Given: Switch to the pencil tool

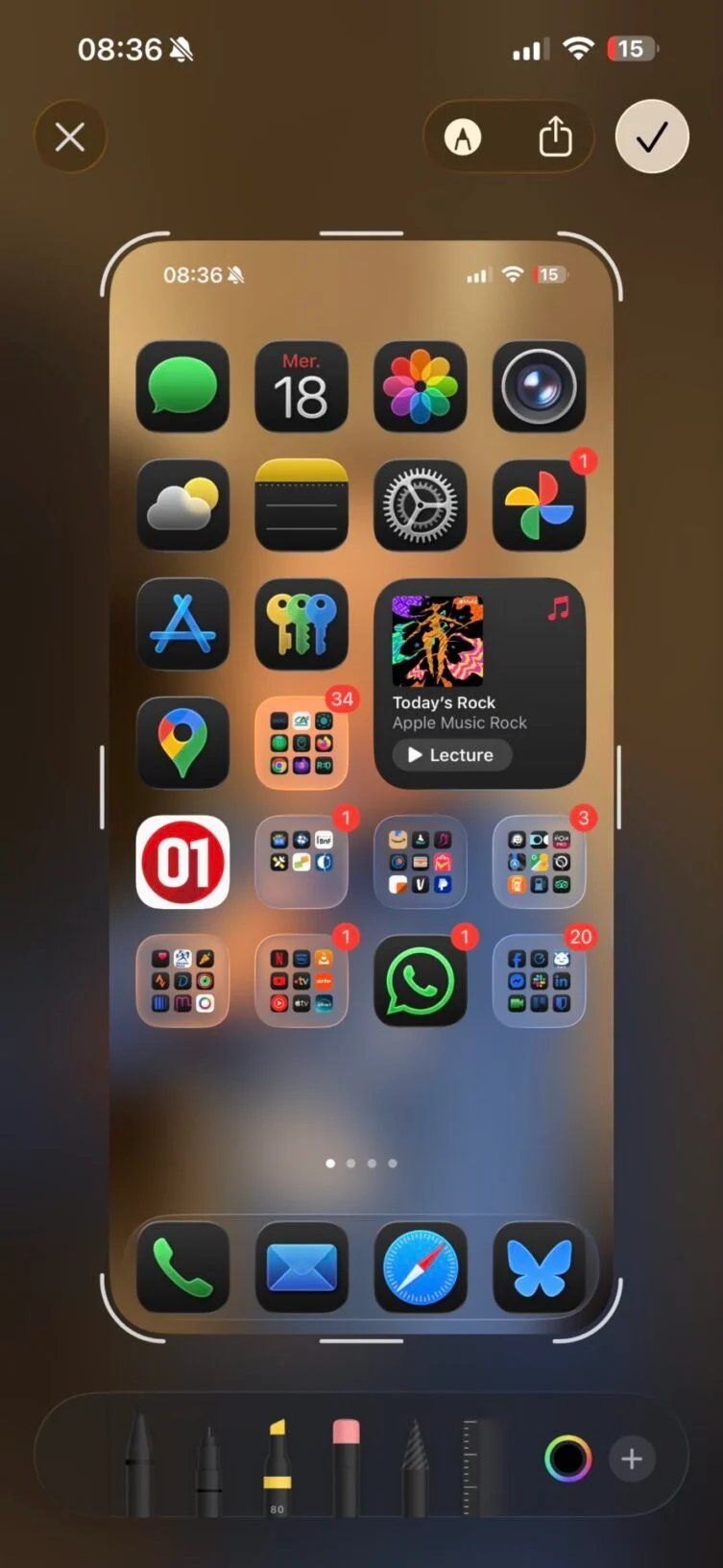Looking at the screenshot, I should [x=414, y=1465].
